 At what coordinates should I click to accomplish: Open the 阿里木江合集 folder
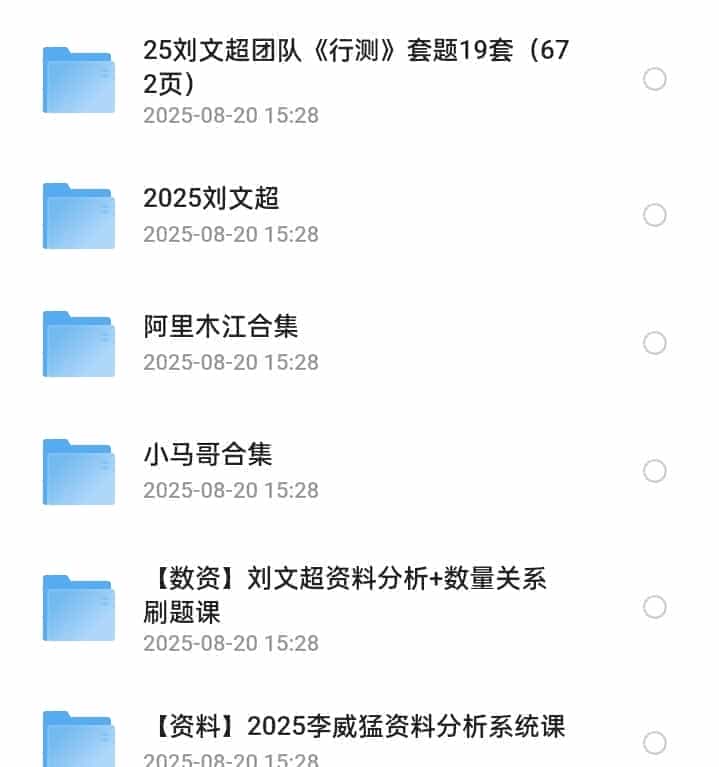pyautogui.click(x=221, y=327)
